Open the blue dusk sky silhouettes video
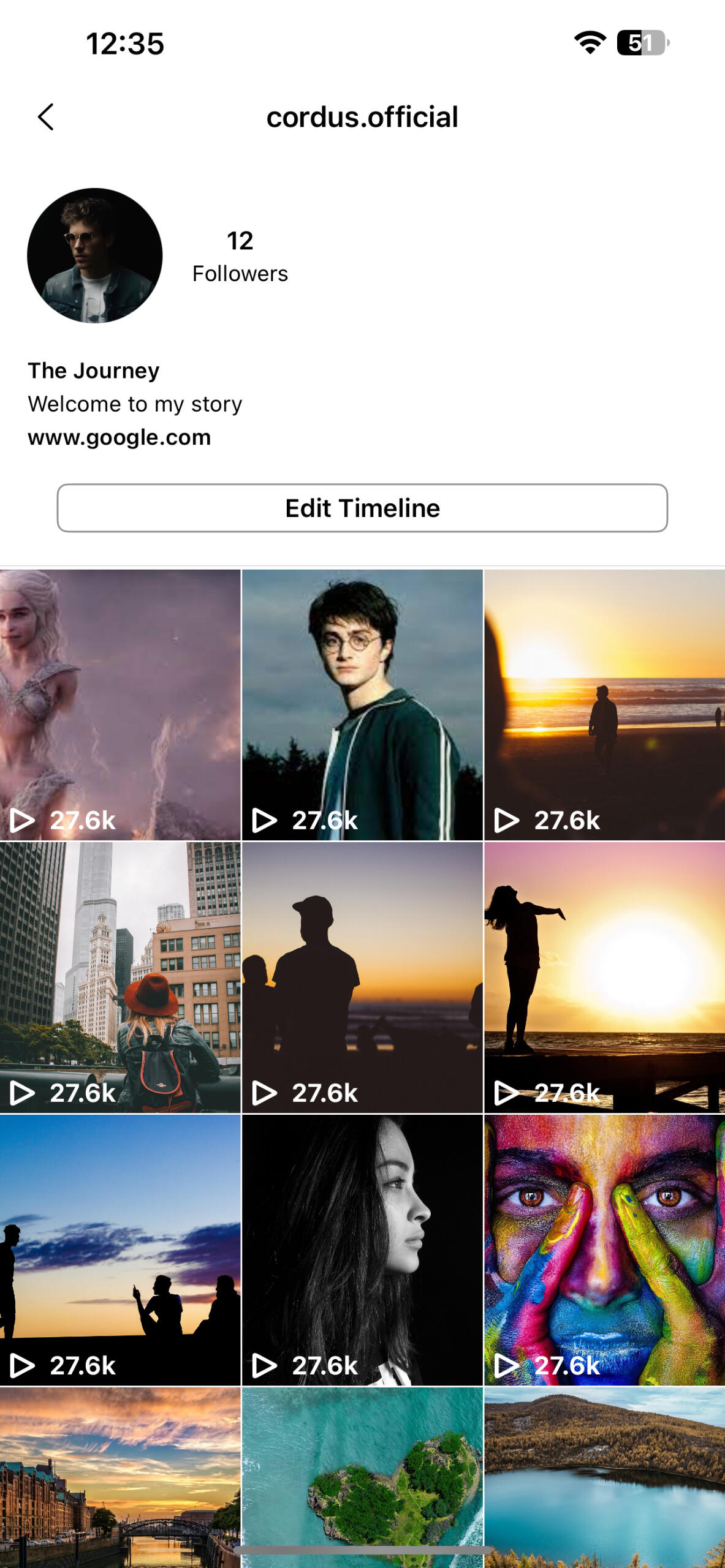 (120, 1249)
